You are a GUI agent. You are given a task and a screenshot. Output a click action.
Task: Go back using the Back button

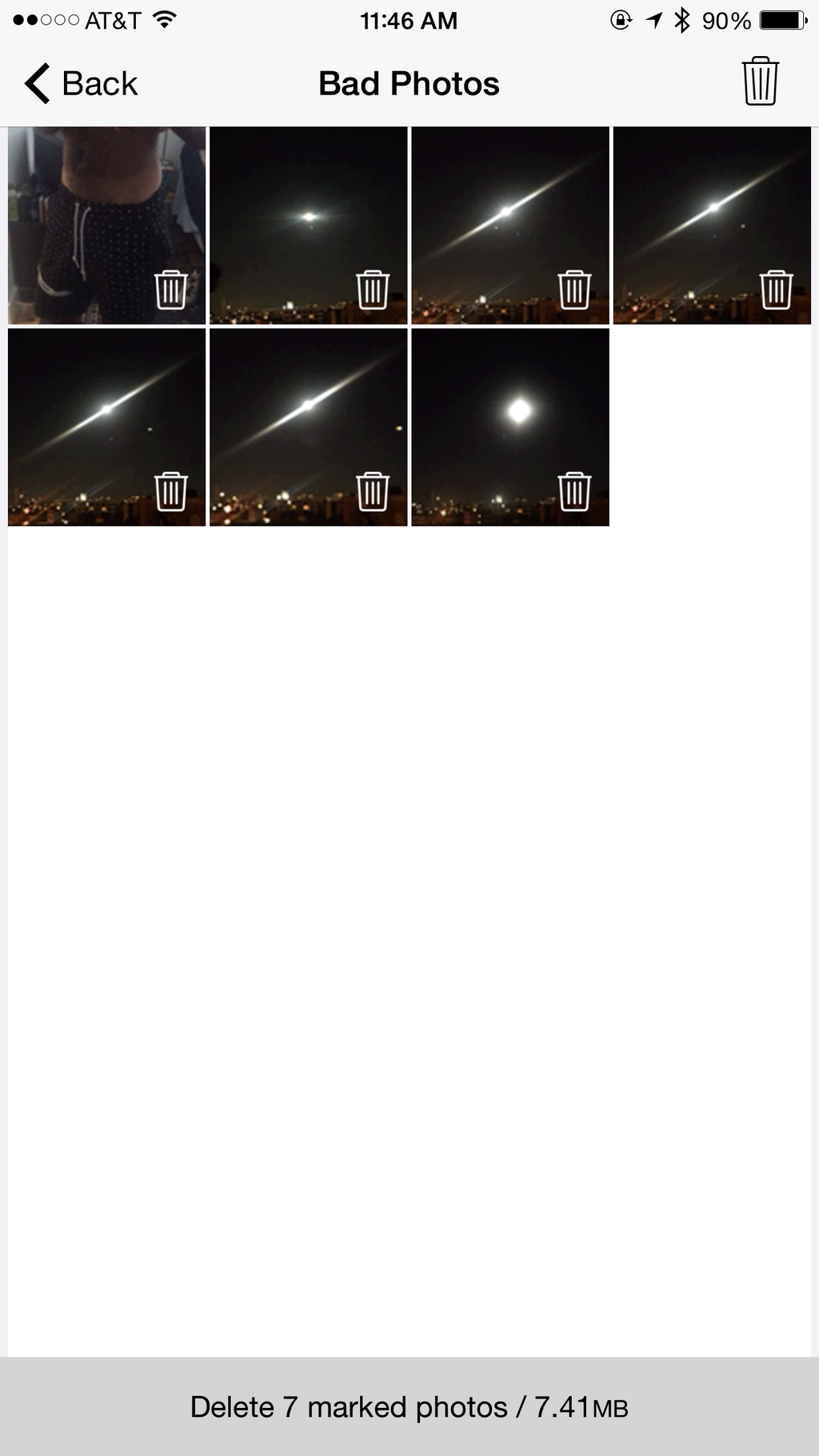point(81,83)
